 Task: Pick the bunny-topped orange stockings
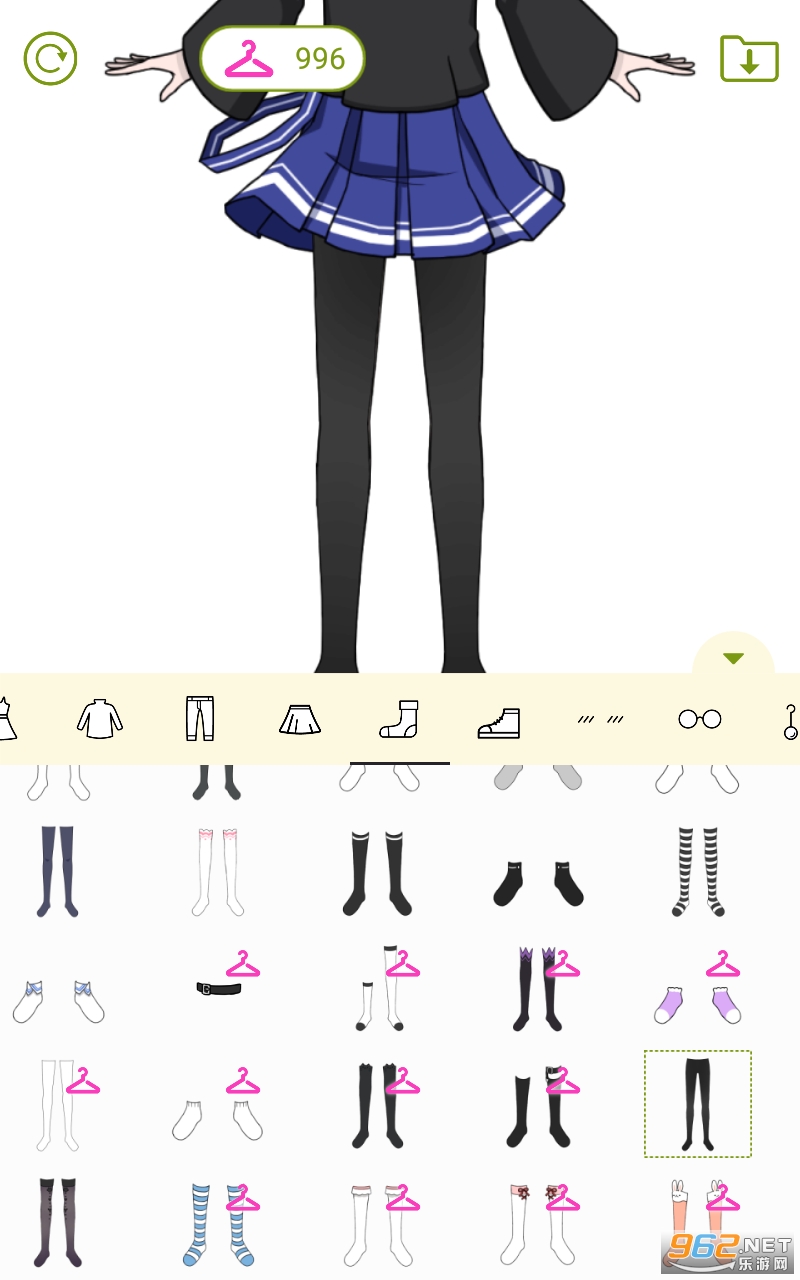coord(697,1222)
